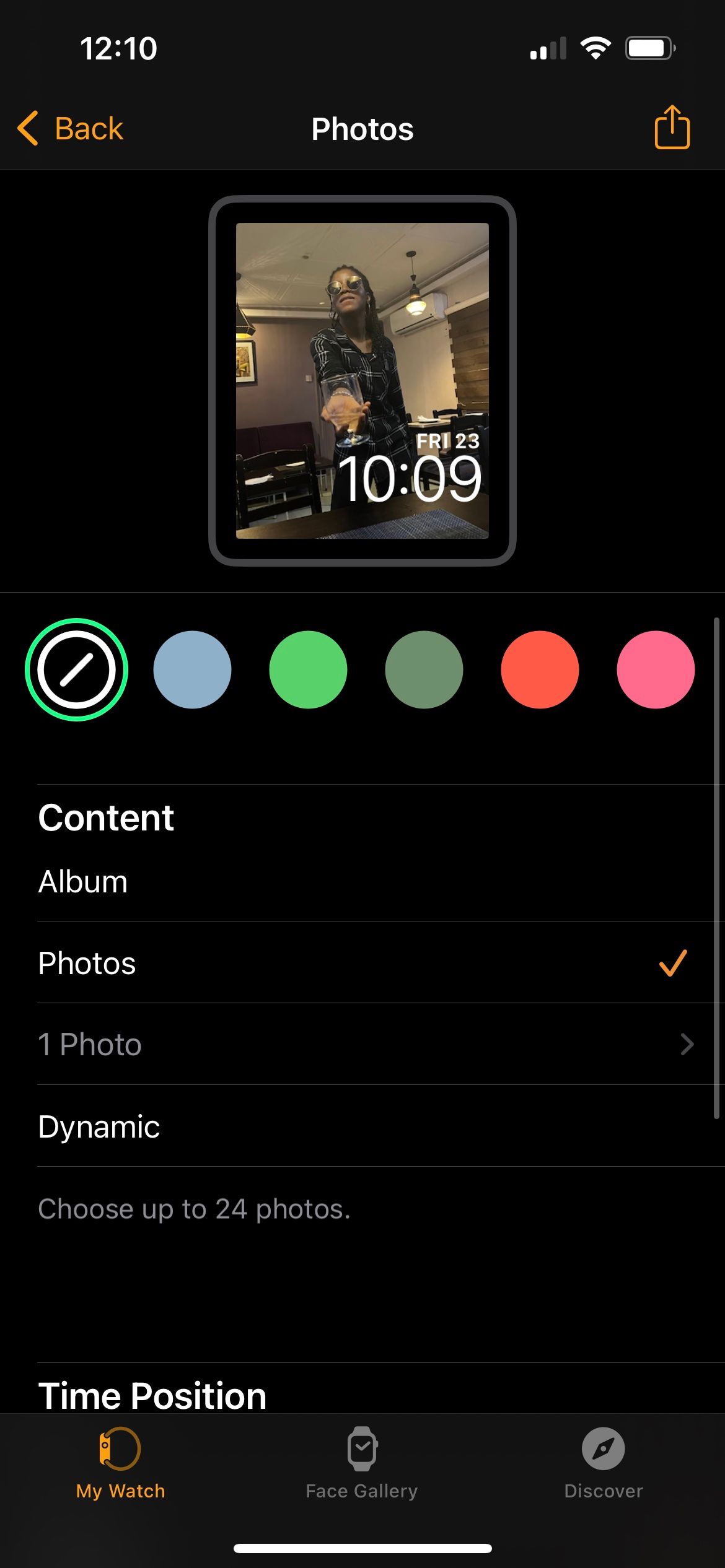Expand the 1 Photo selection row
The image size is (725, 1568).
[362, 1044]
